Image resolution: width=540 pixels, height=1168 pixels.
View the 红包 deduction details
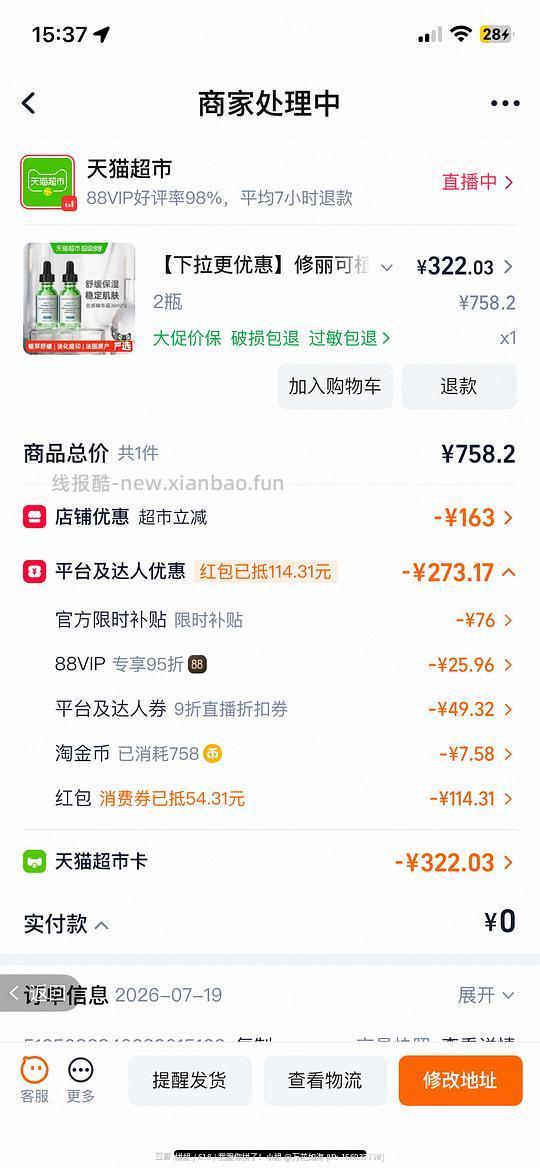pos(284,799)
